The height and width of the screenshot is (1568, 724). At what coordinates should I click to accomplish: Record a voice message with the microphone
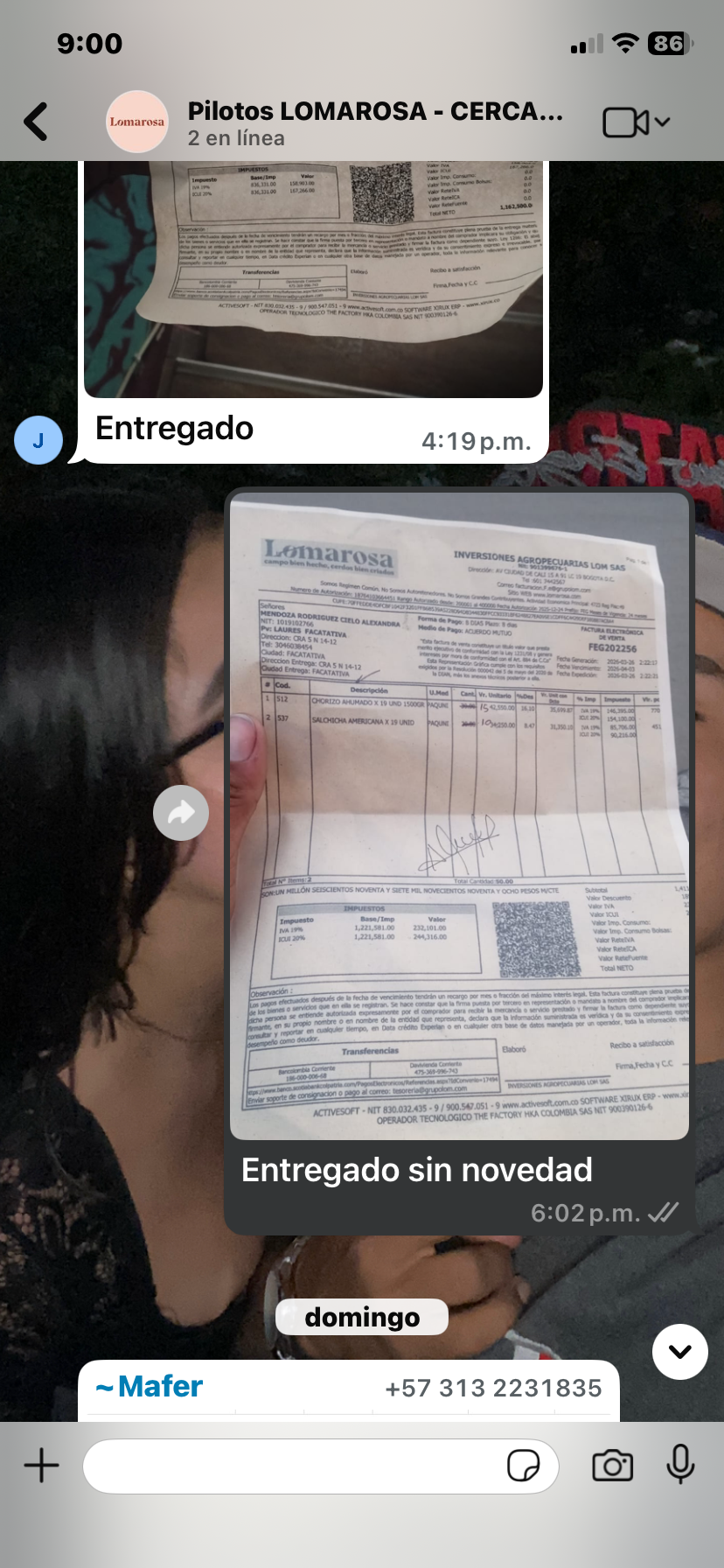click(x=680, y=1466)
